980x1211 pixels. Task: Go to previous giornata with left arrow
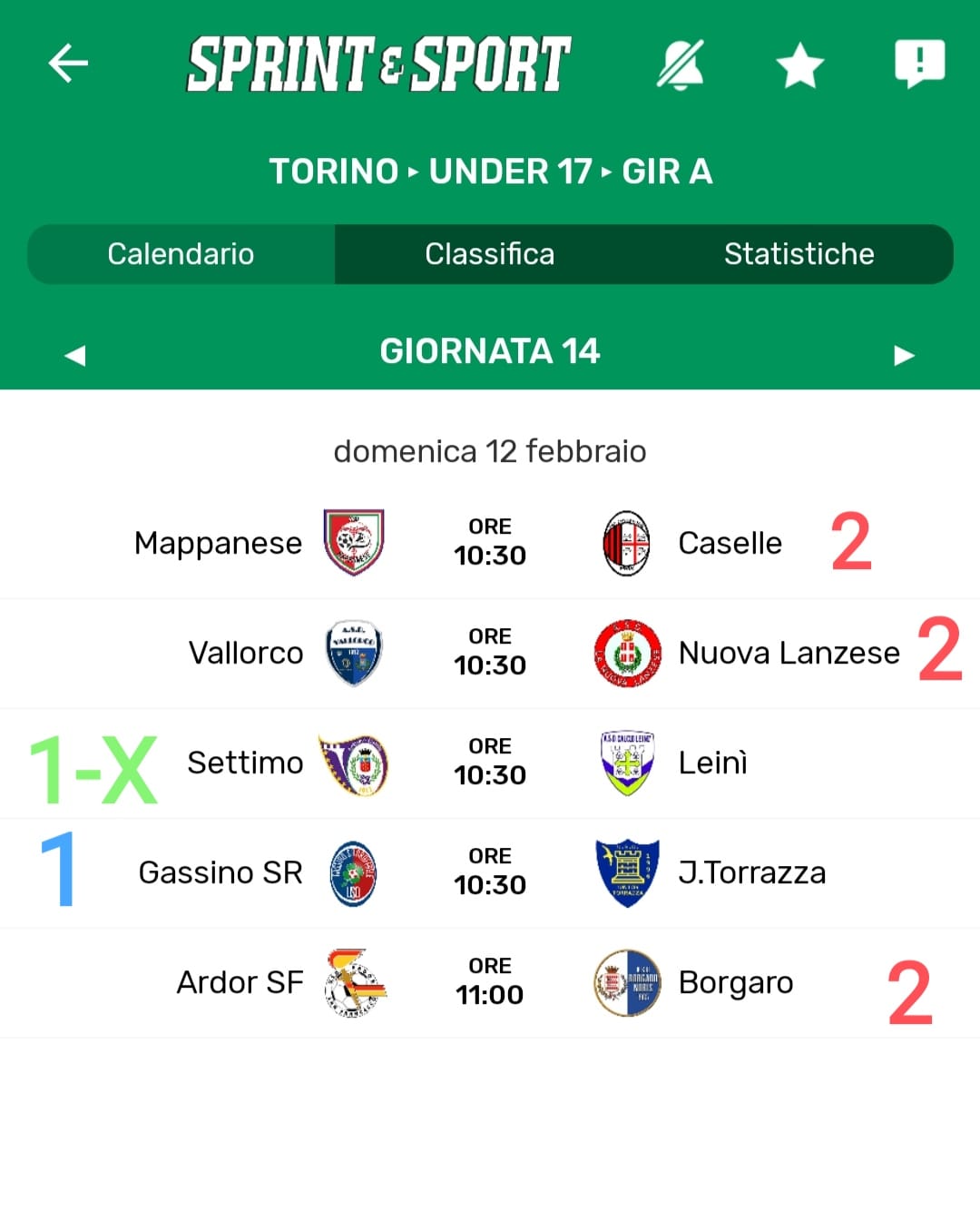tap(75, 355)
